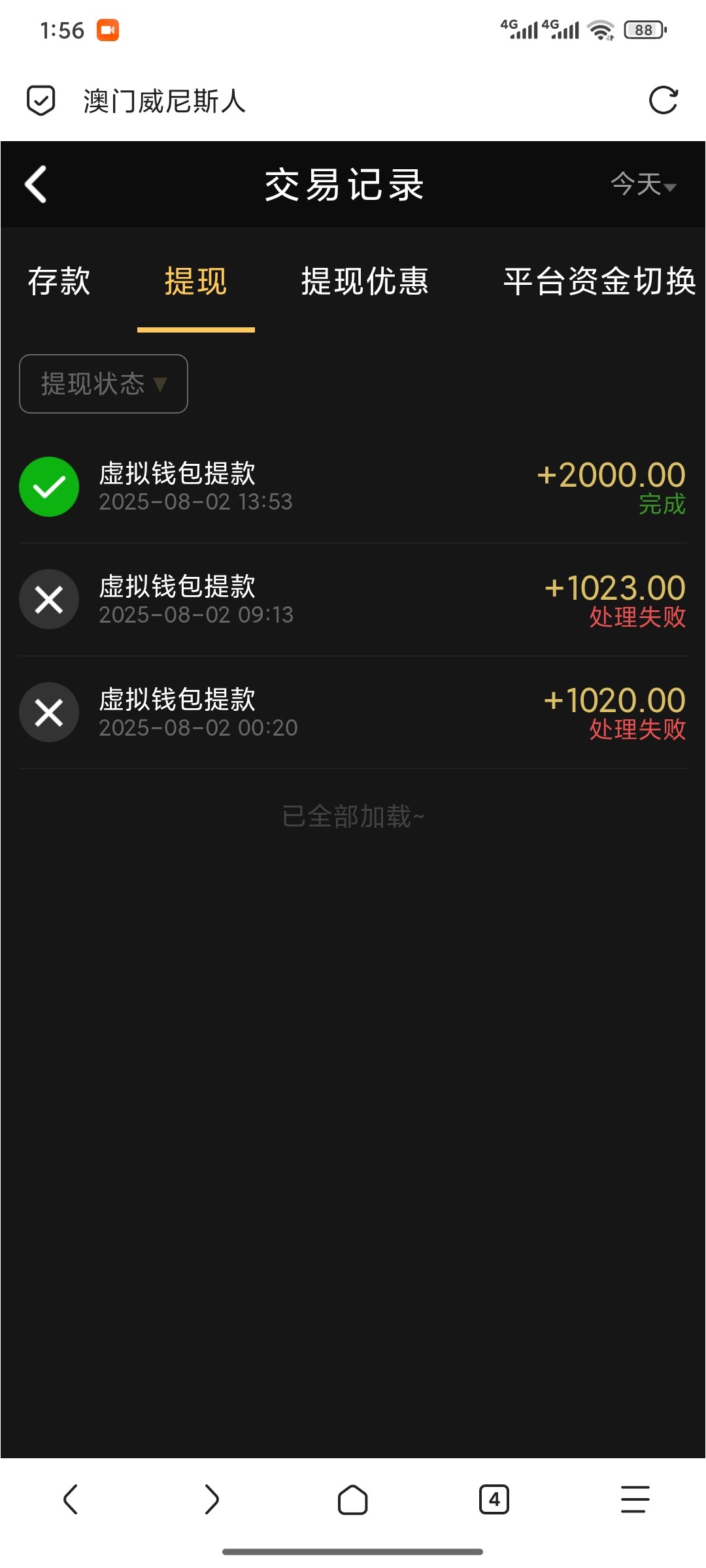Navigate forward with the browser forward arrow
The width and height of the screenshot is (706, 1568).
point(211,1499)
